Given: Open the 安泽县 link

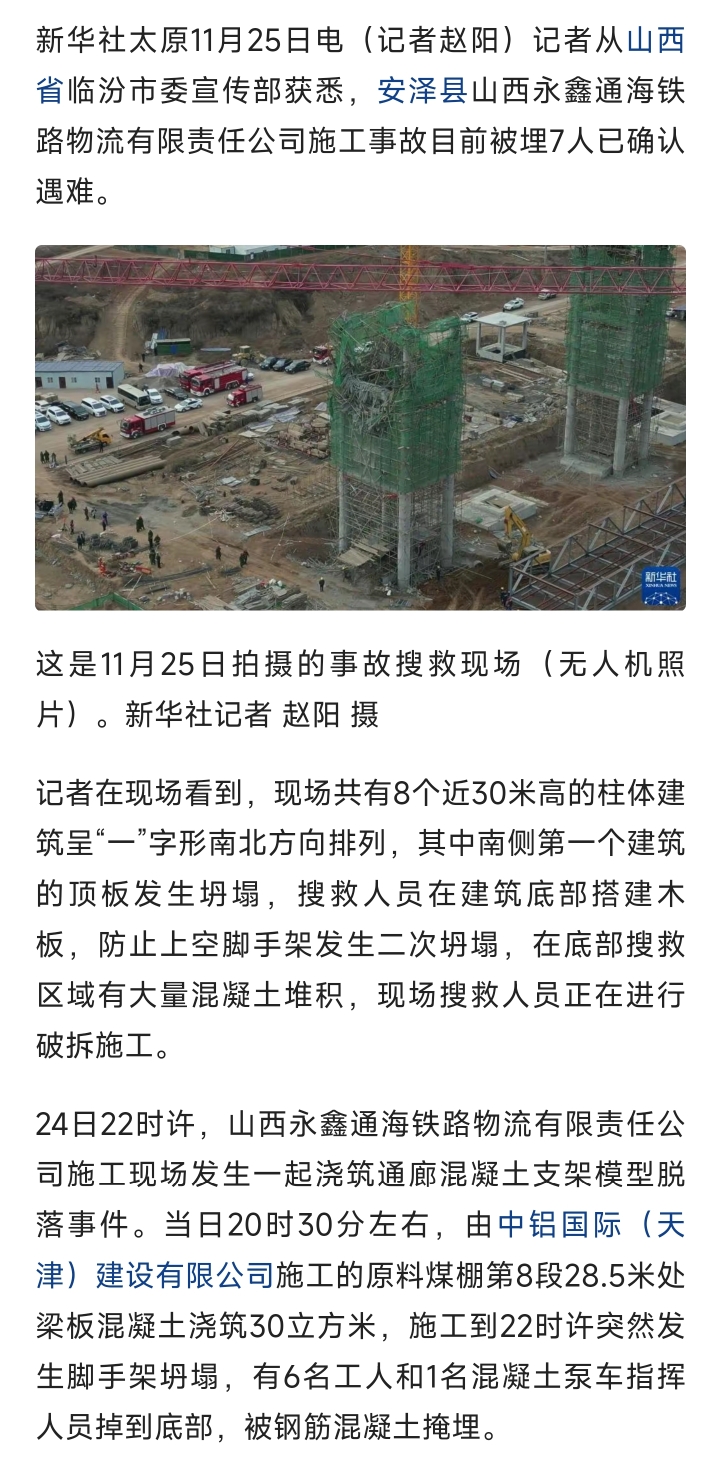Looking at the screenshot, I should [422, 92].
